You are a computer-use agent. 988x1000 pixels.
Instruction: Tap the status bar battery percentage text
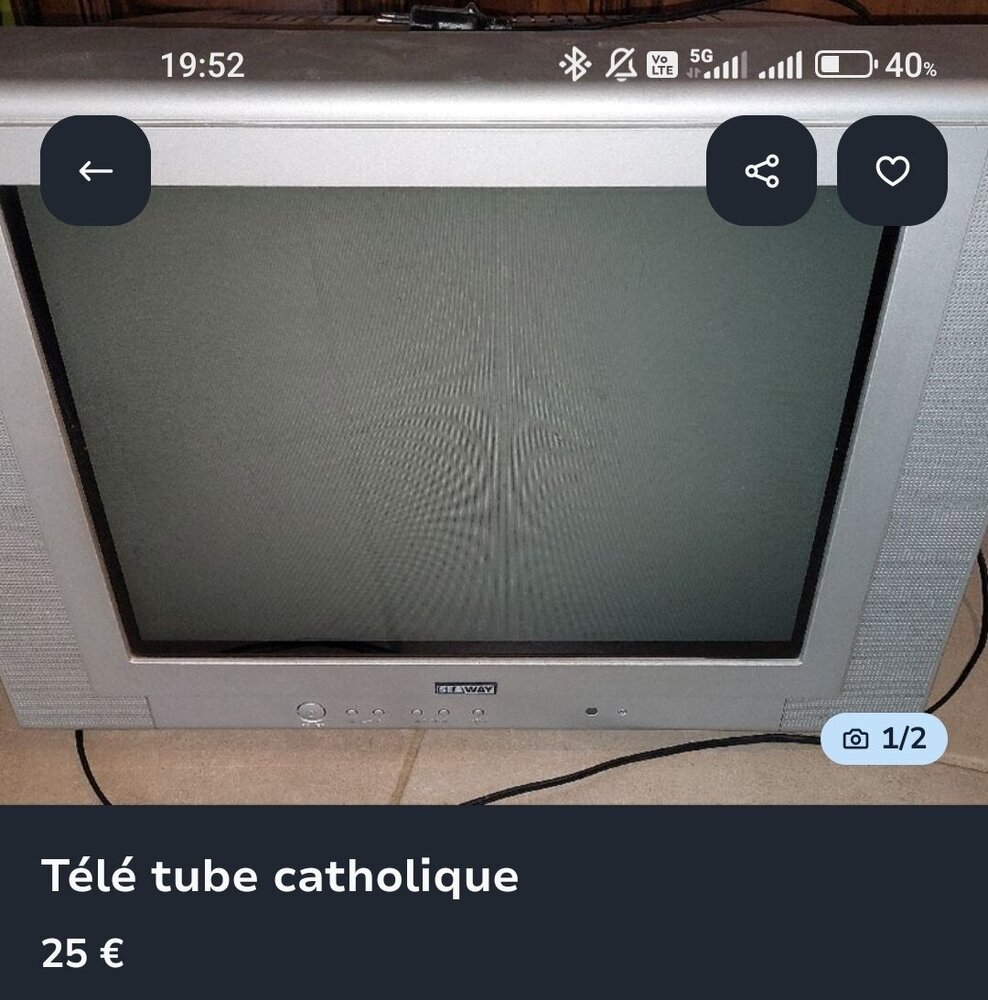912,63
